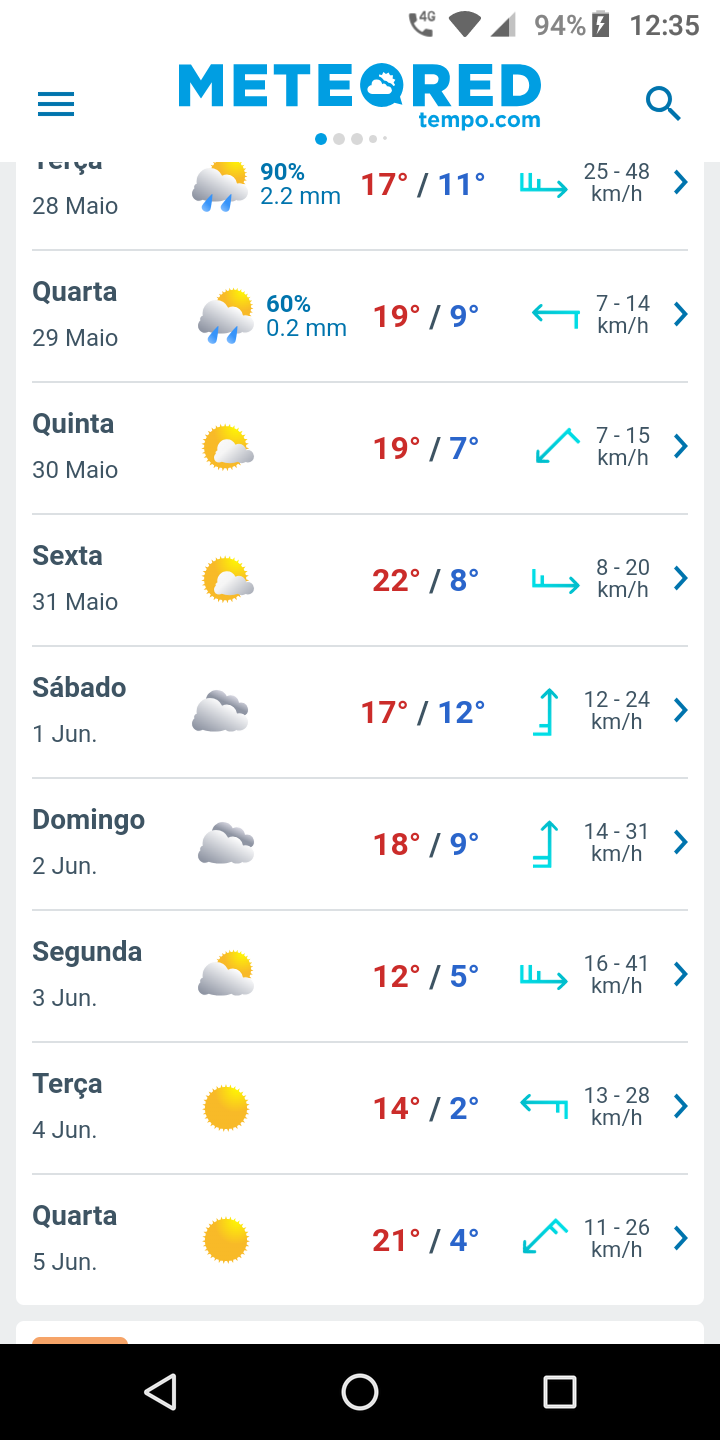
Task: Open forecast details for Quinta 30 Maio
Action: 360,448
